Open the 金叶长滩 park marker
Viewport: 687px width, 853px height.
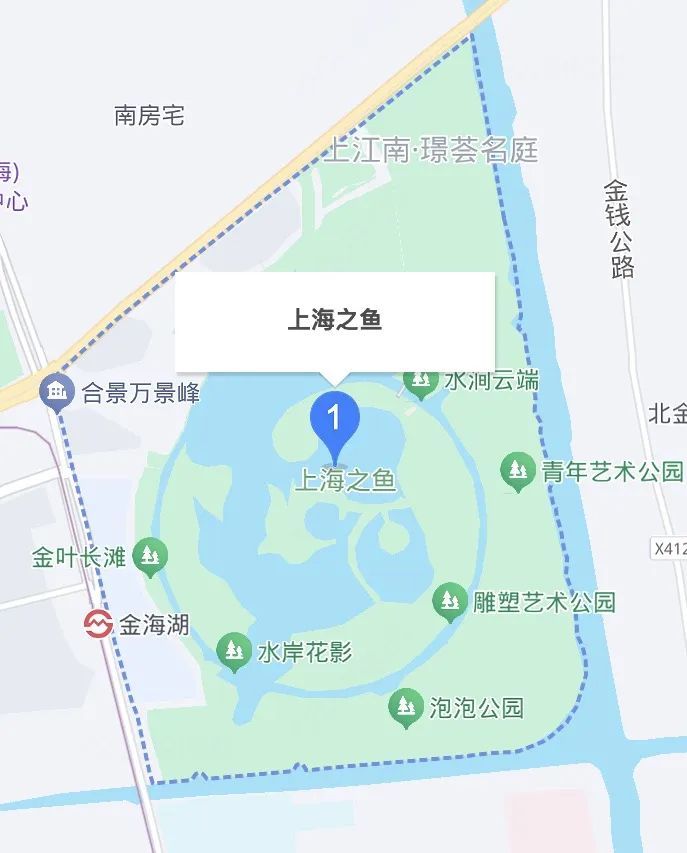(x=150, y=556)
